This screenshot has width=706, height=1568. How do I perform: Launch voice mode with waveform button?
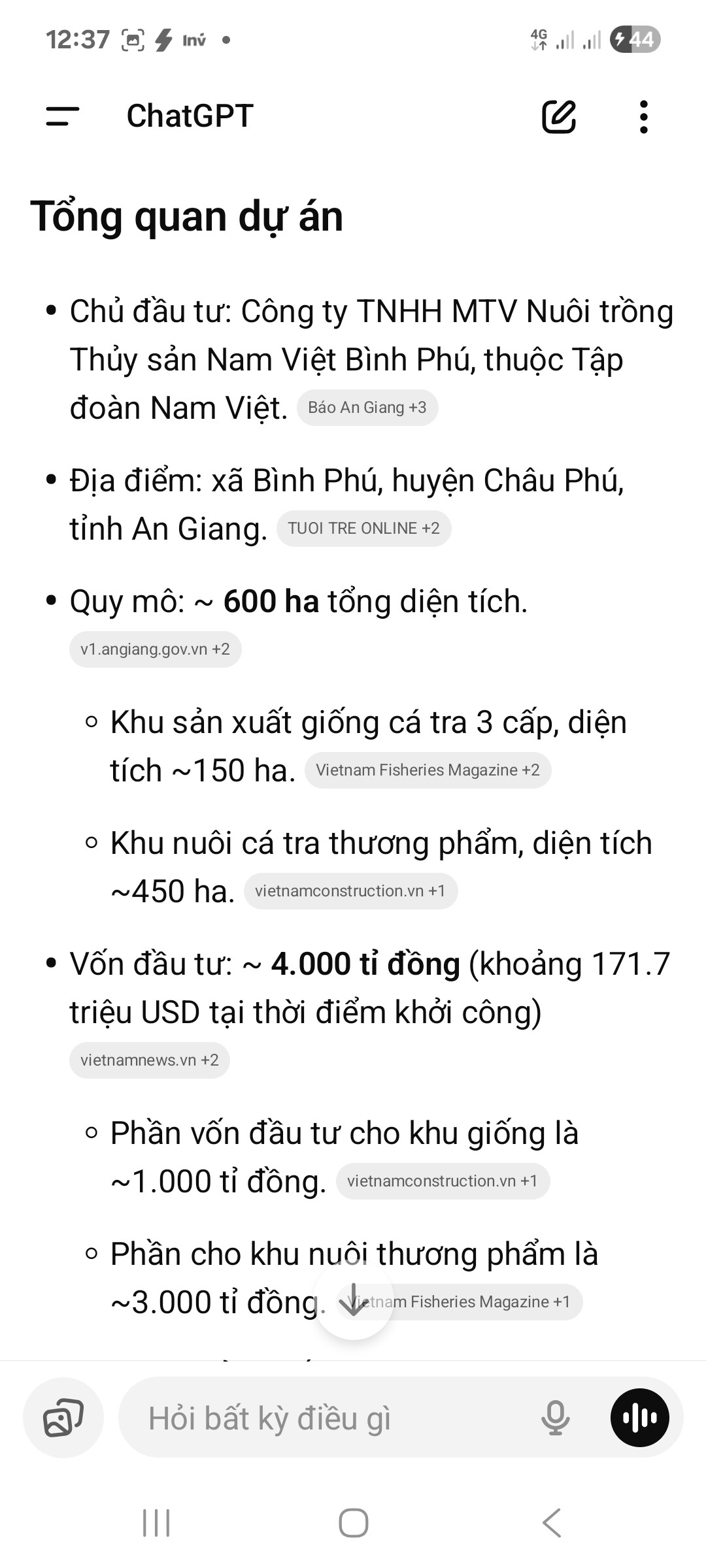(639, 1418)
